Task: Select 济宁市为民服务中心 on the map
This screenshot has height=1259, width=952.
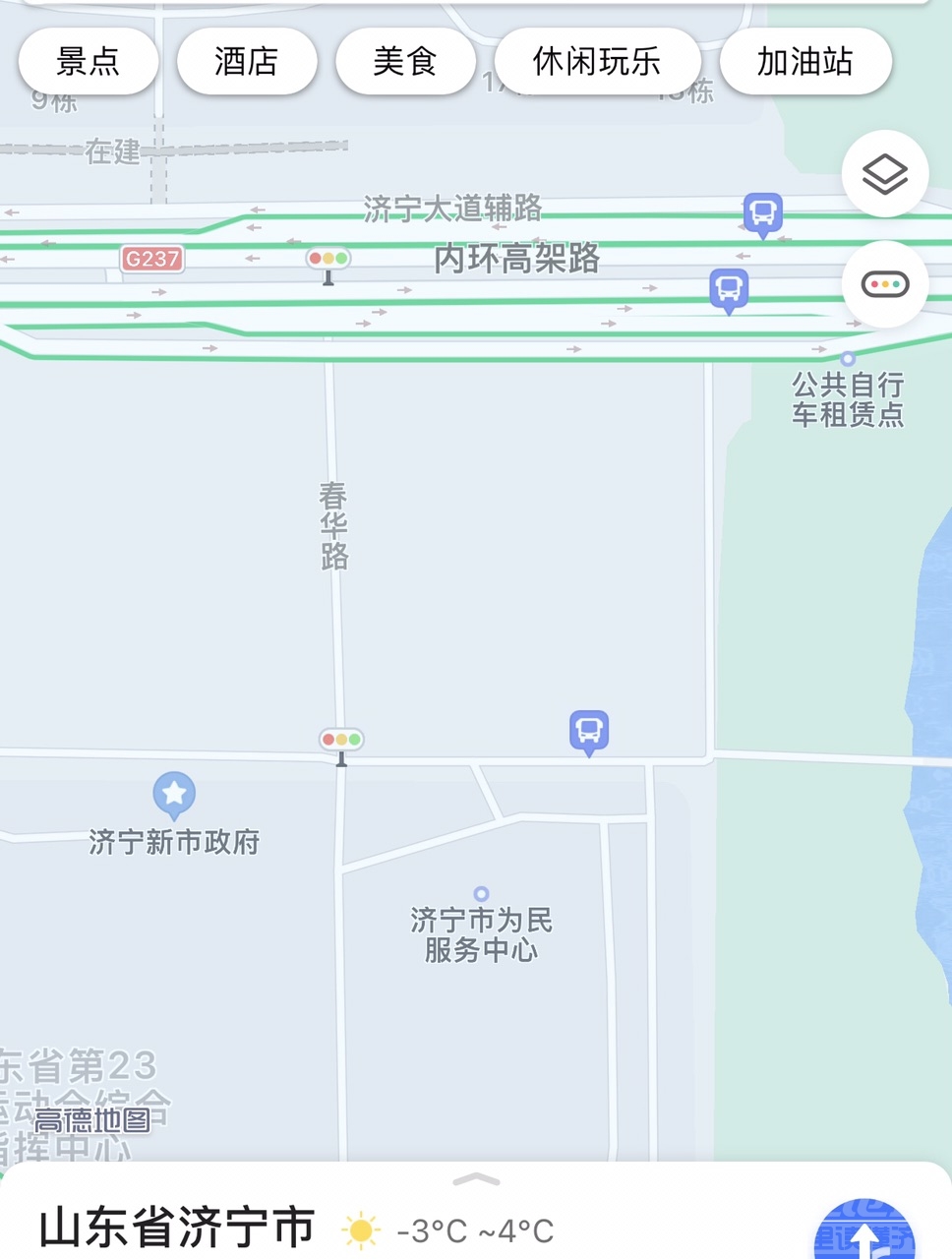Action: [x=481, y=893]
